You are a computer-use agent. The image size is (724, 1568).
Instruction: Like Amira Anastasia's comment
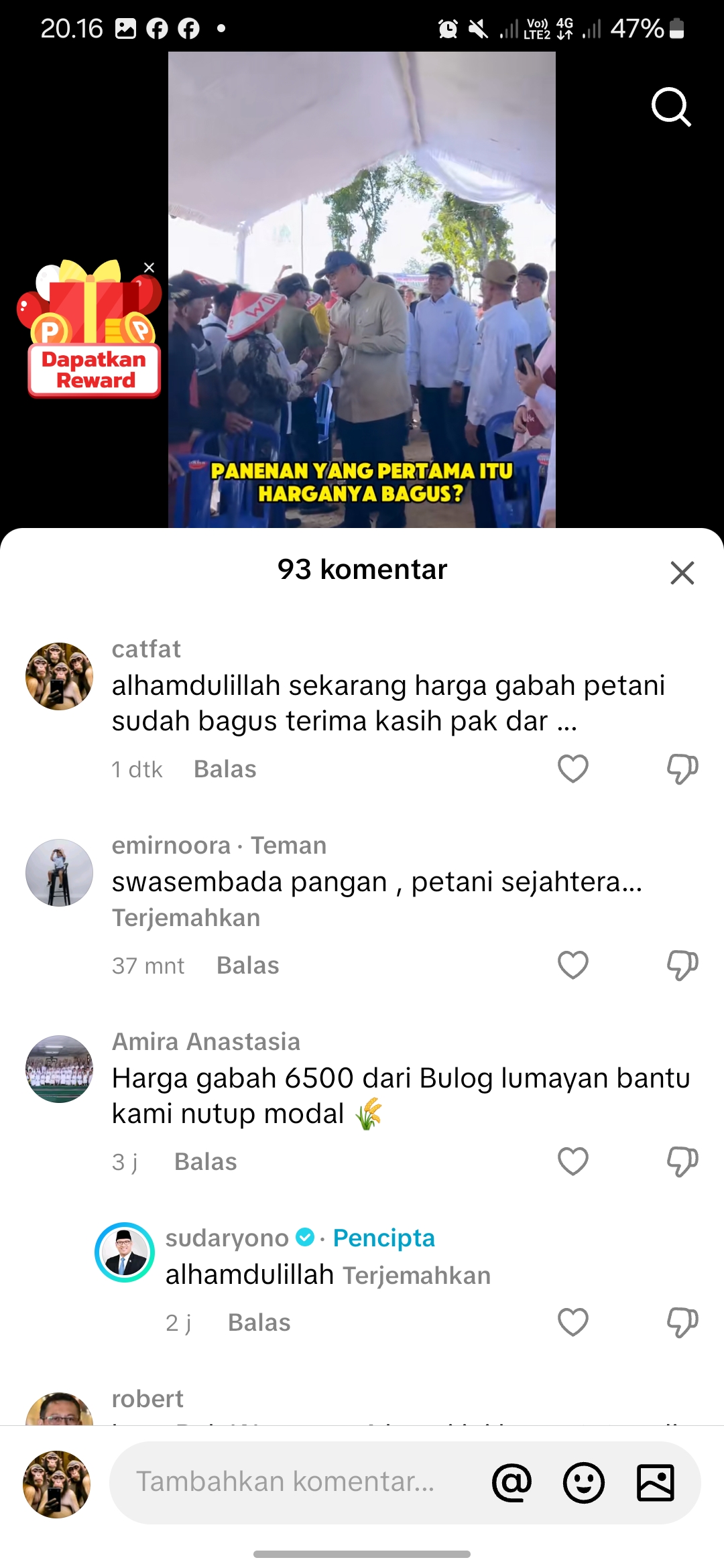pos(573,1161)
